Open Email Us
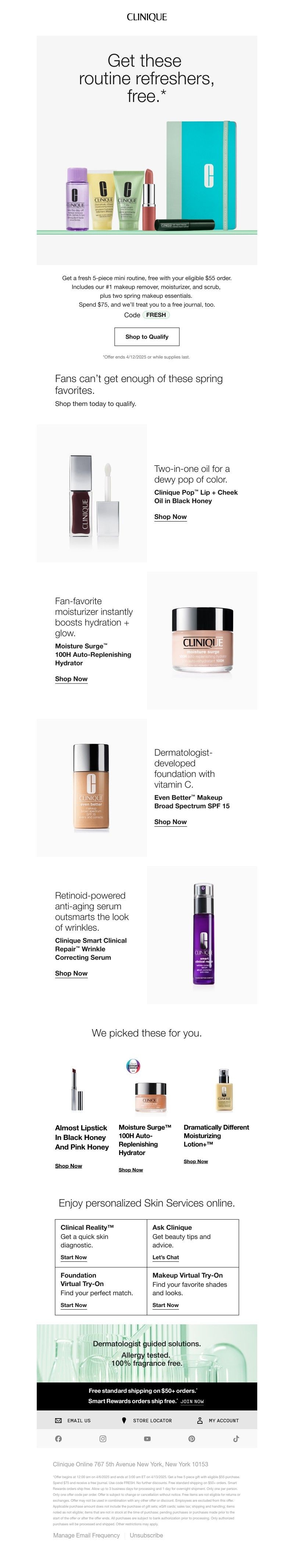The image size is (294, 1568). (73, 1420)
